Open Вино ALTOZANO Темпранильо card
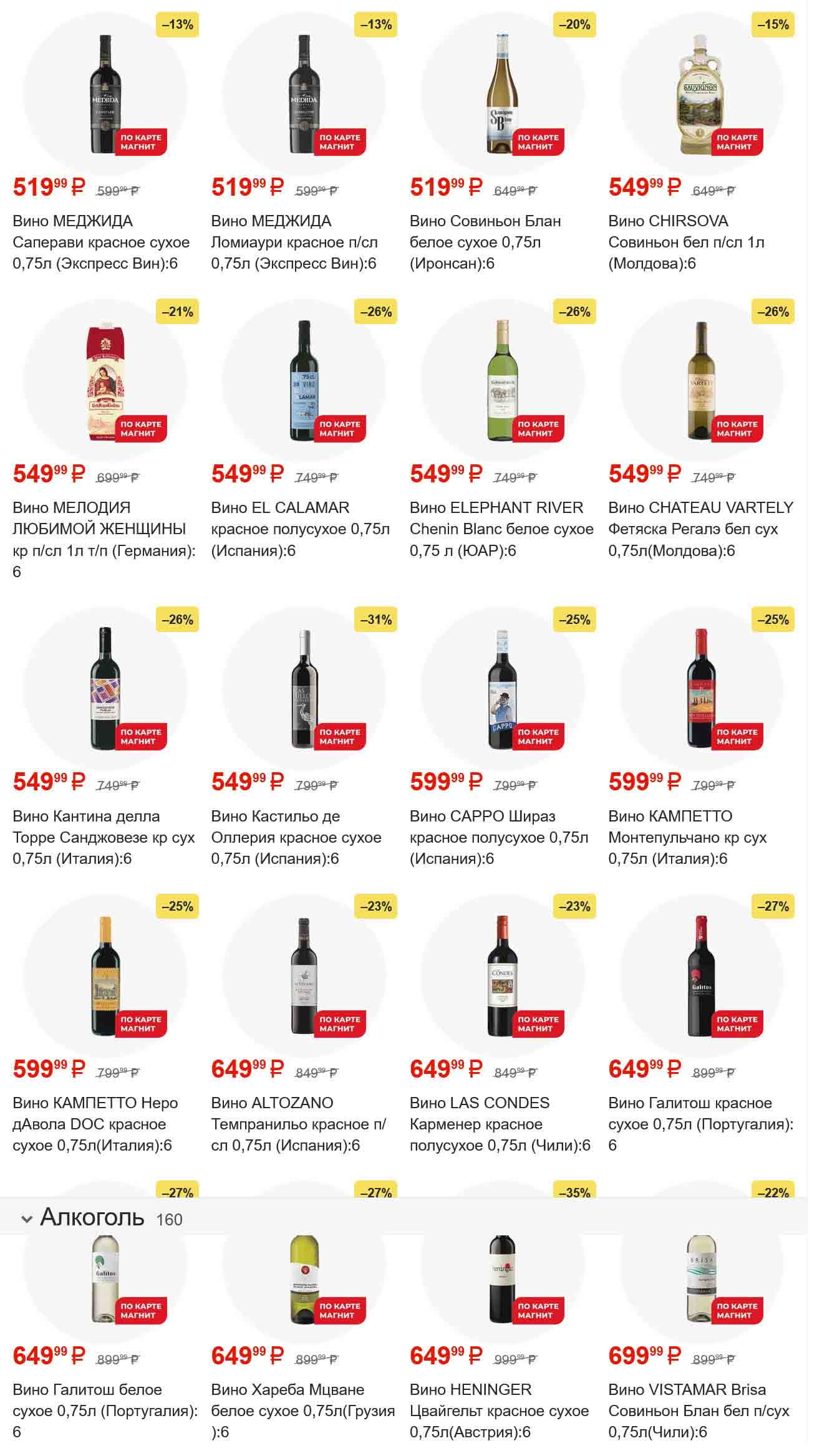The height and width of the screenshot is (1456, 817). (x=303, y=975)
